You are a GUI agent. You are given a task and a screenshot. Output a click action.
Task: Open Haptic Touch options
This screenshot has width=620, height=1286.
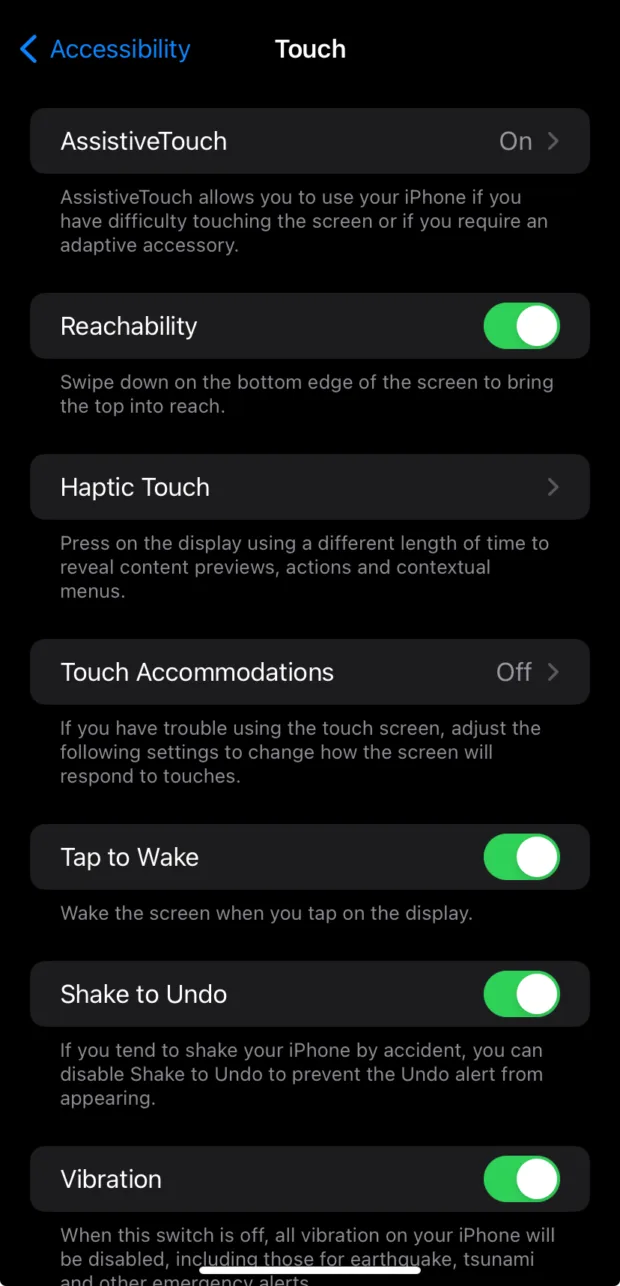pos(310,487)
